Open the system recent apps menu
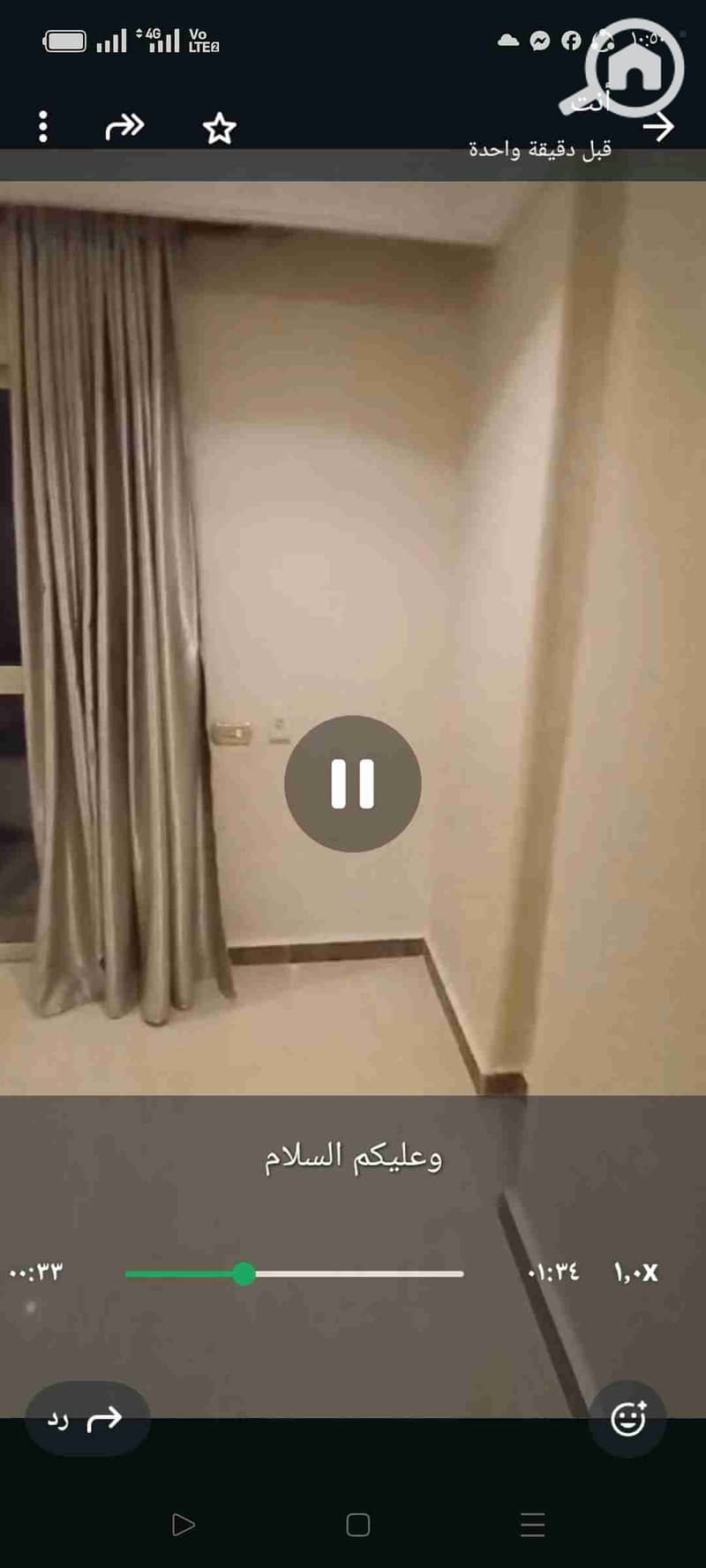706x1568 pixels. pos(532,1525)
